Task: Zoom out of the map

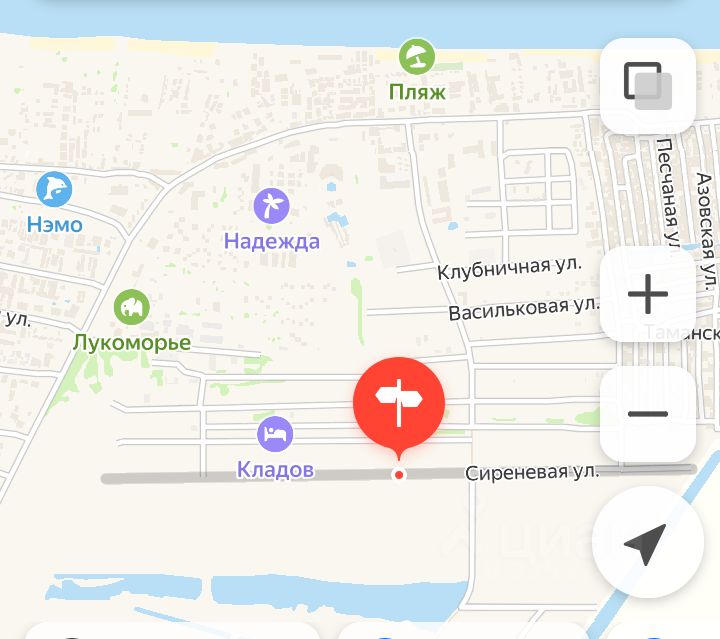Action: (x=647, y=414)
